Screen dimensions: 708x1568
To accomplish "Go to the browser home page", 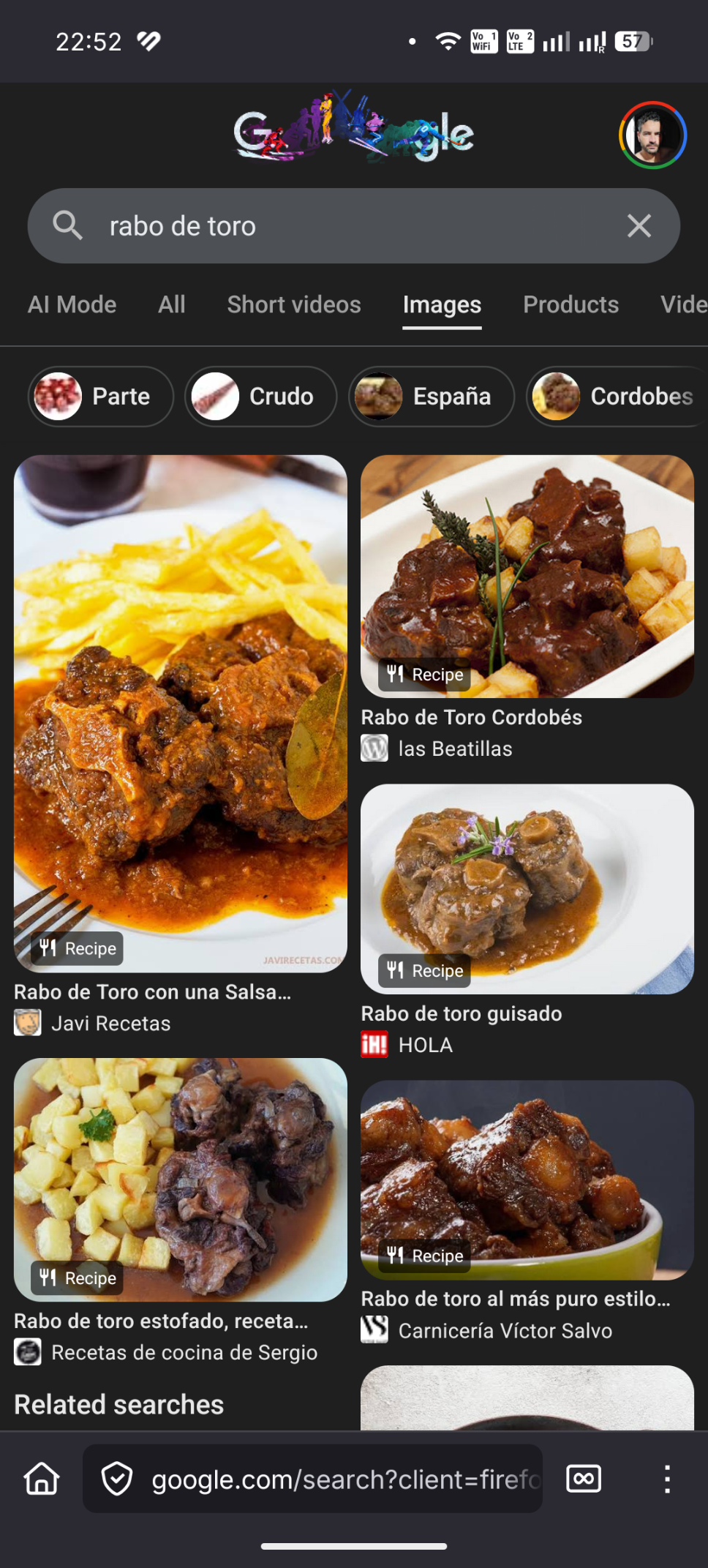I will pyautogui.click(x=42, y=1479).
